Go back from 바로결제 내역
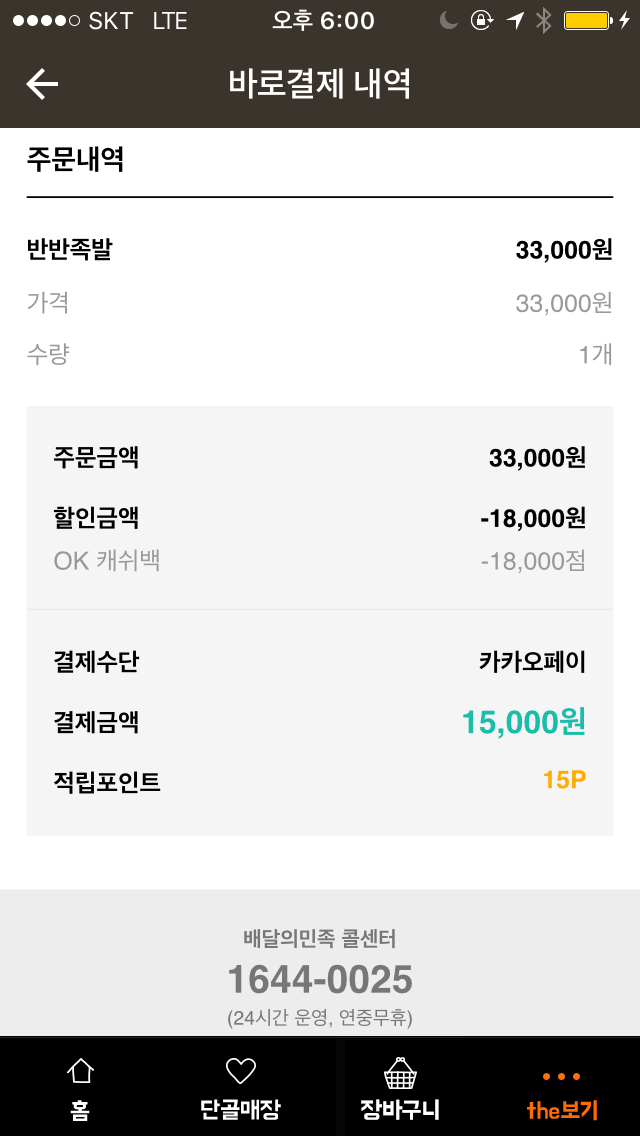Image resolution: width=640 pixels, height=1136 pixels. coord(42,85)
